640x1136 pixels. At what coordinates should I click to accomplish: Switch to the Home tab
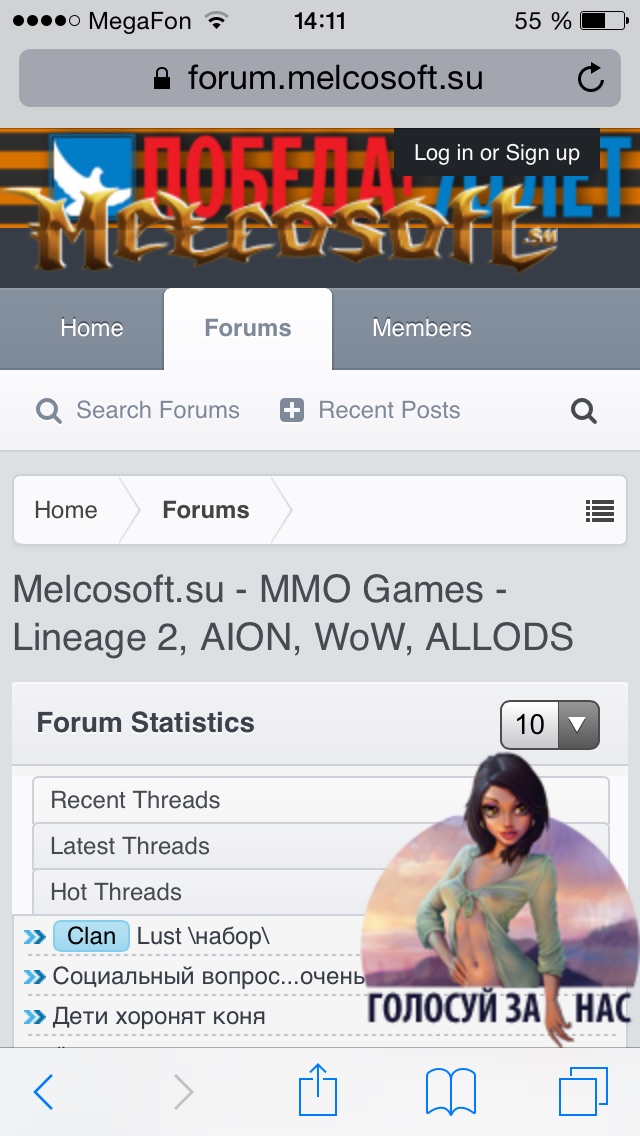coord(91,328)
